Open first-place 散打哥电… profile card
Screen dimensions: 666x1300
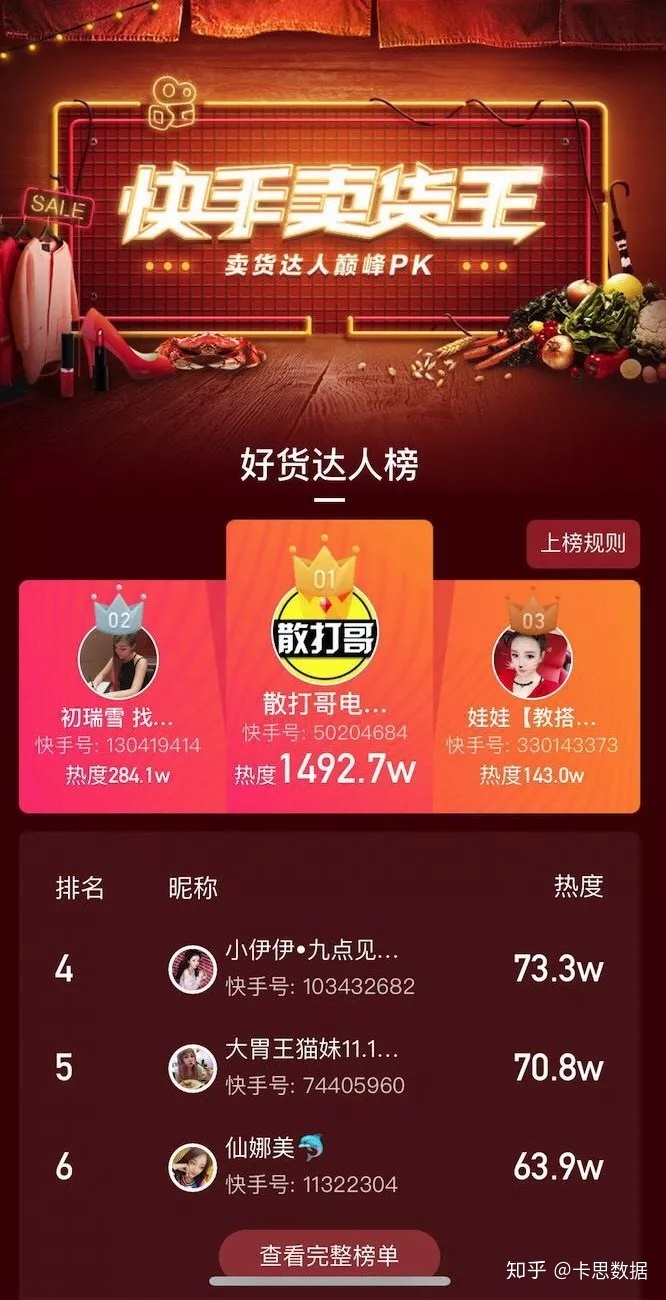(329, 670)
